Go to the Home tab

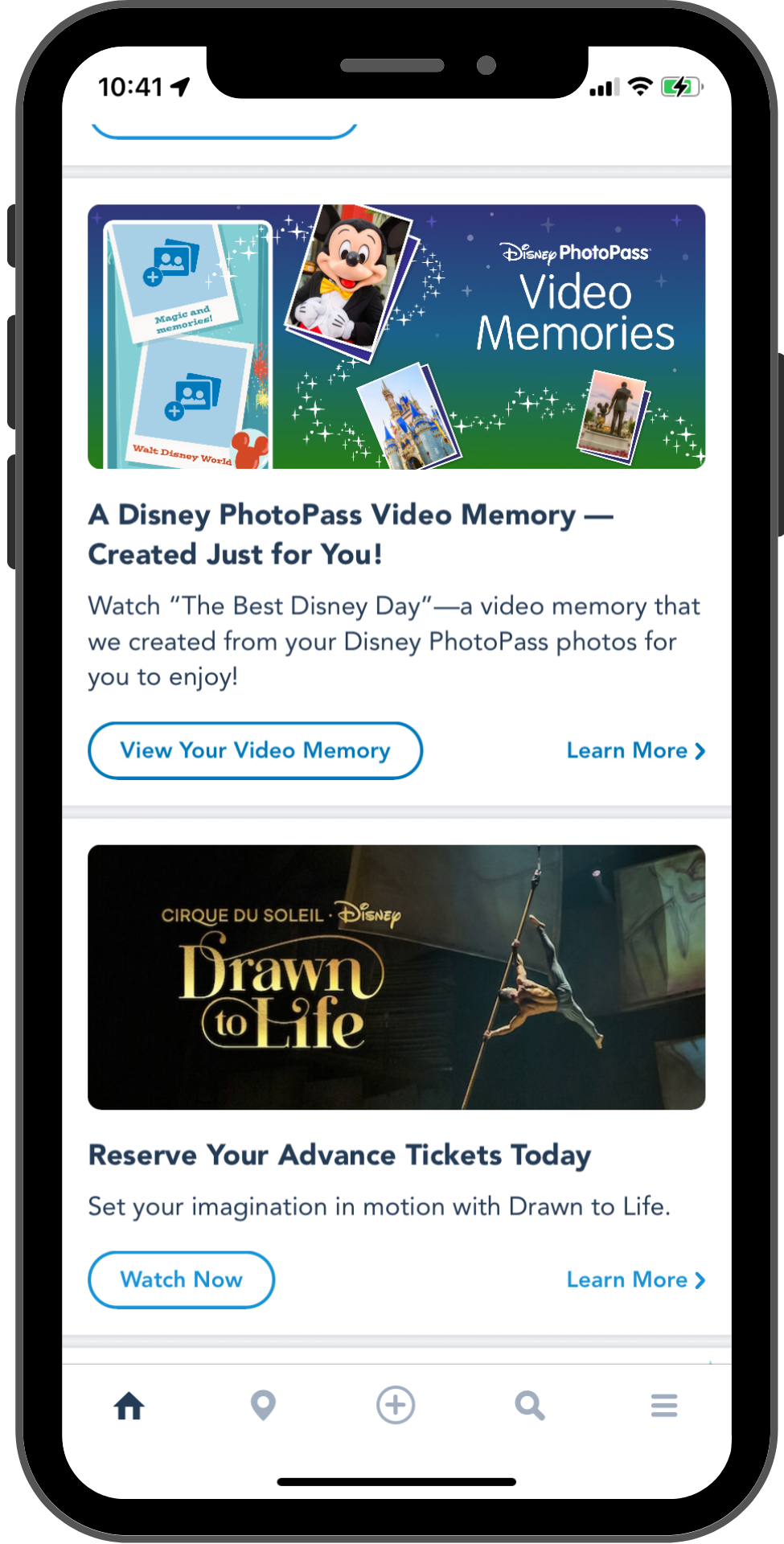tap(129, 1406)
